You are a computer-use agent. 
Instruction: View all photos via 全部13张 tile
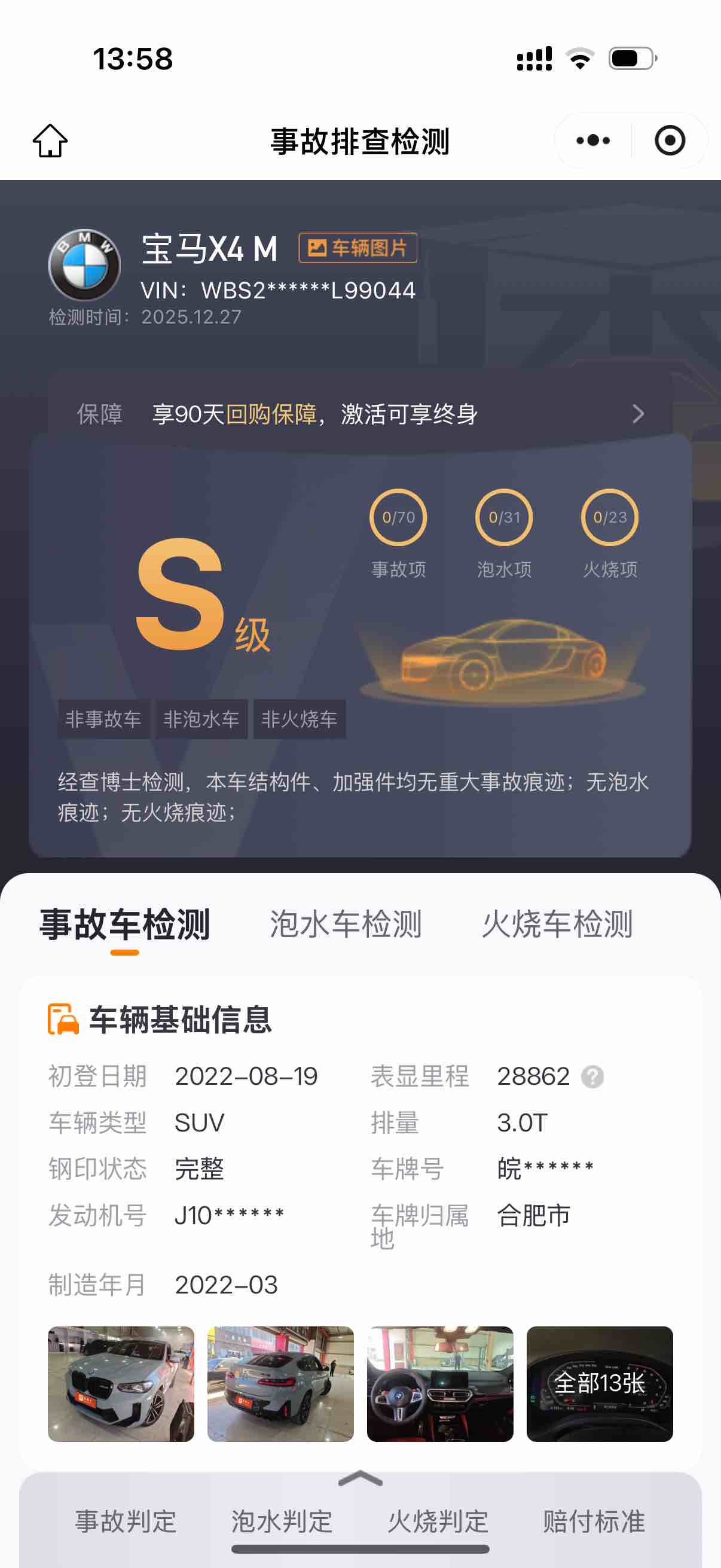(599, 1383)
